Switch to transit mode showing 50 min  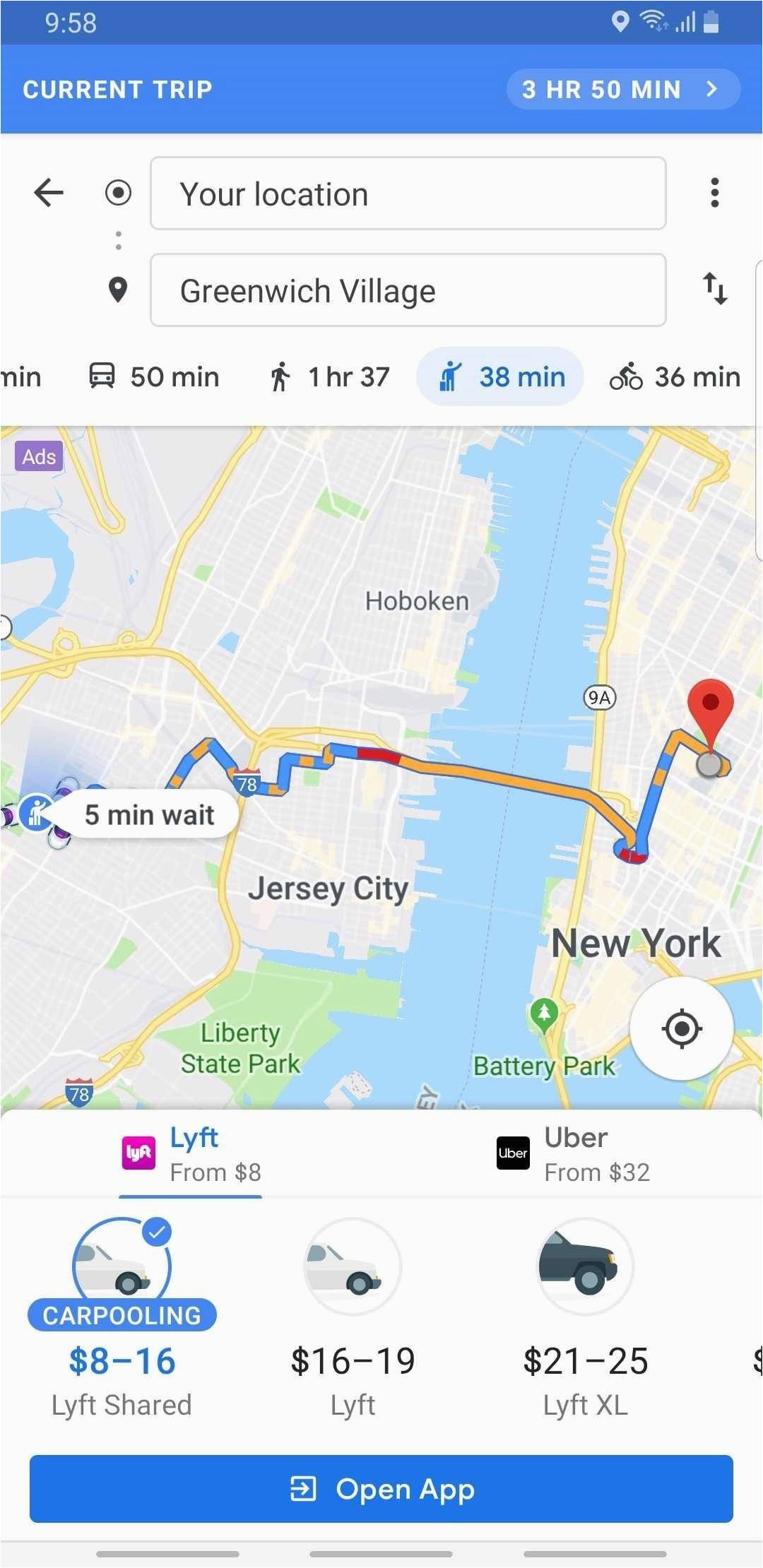(x=154, y=376)
